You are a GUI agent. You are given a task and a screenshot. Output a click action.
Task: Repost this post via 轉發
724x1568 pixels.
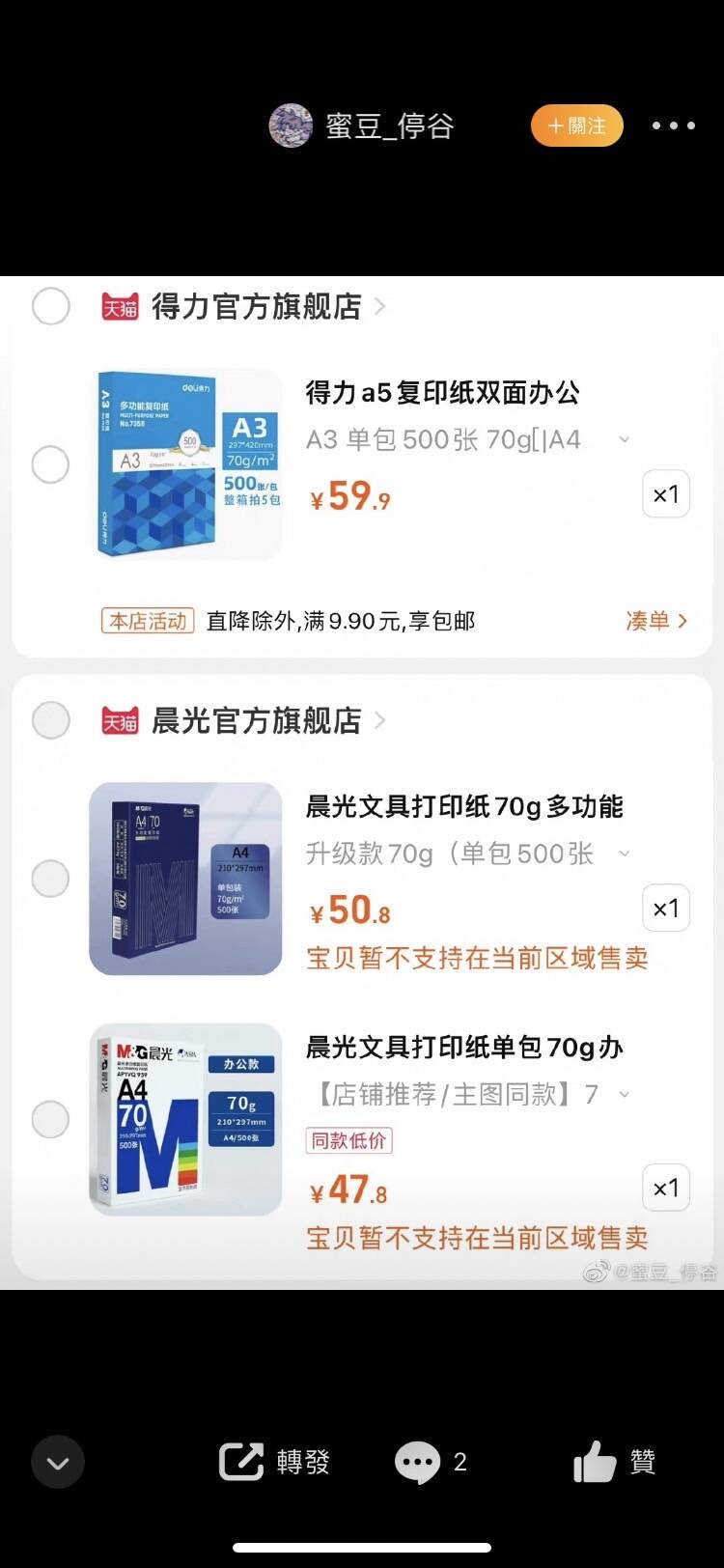(x=274, y=1462)
